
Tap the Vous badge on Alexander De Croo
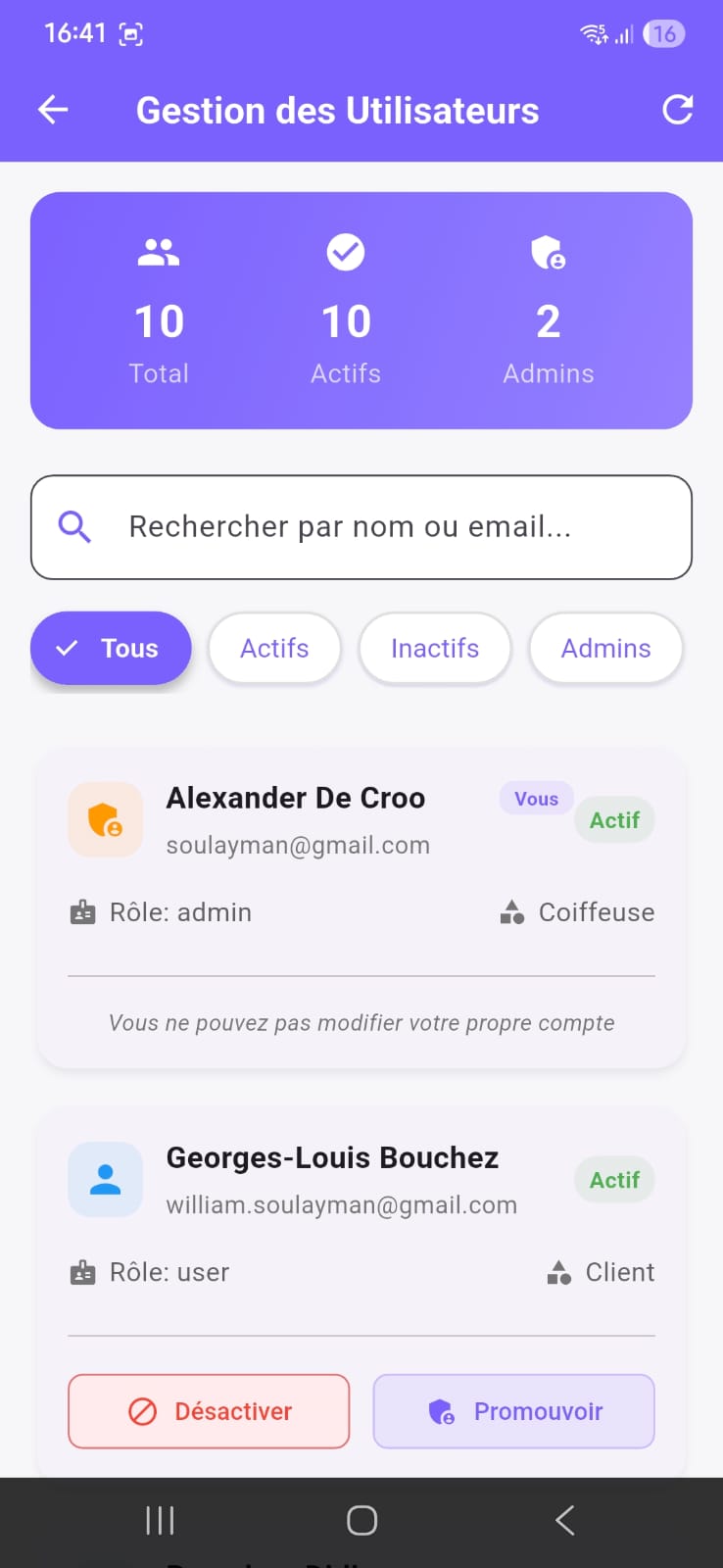coord(536,798)
